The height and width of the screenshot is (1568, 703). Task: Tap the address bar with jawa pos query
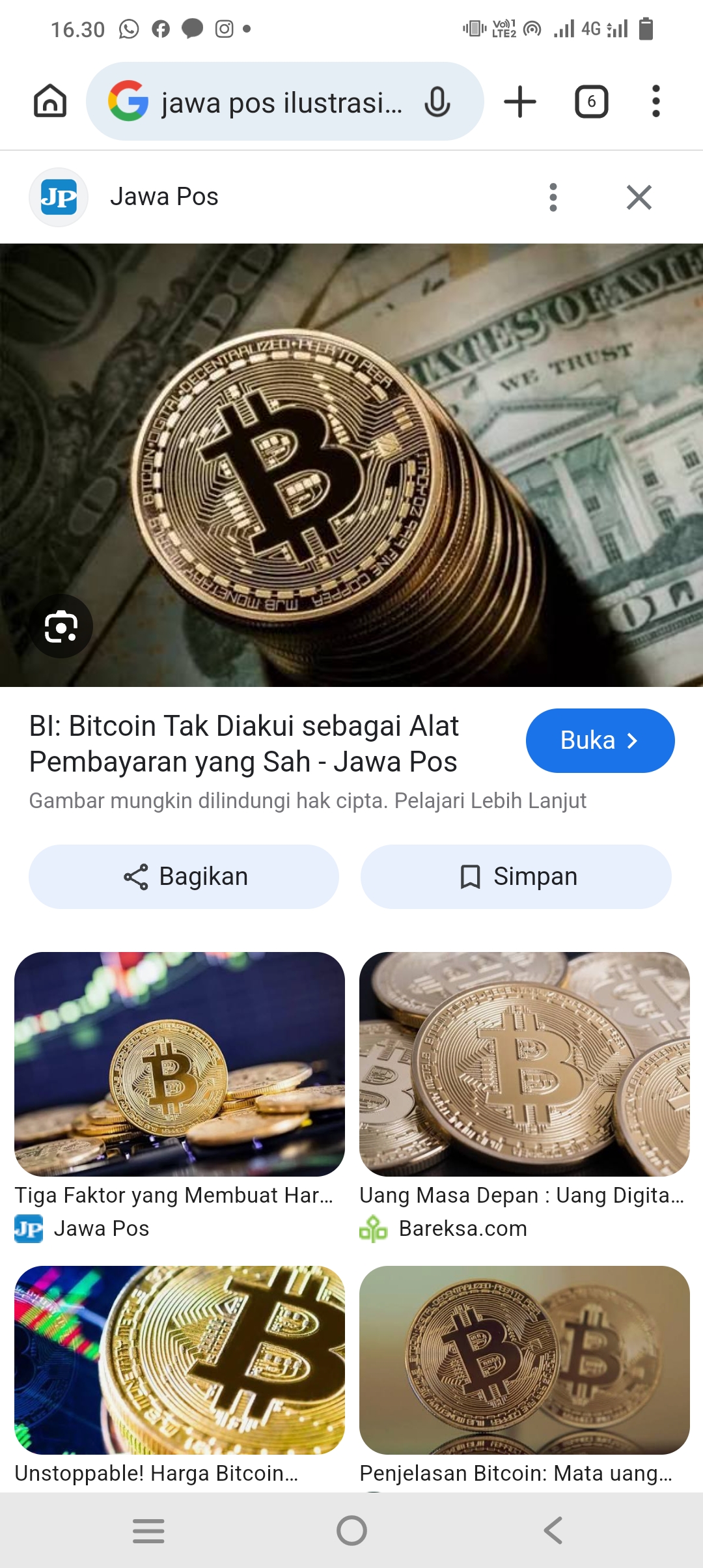(280, 102)
